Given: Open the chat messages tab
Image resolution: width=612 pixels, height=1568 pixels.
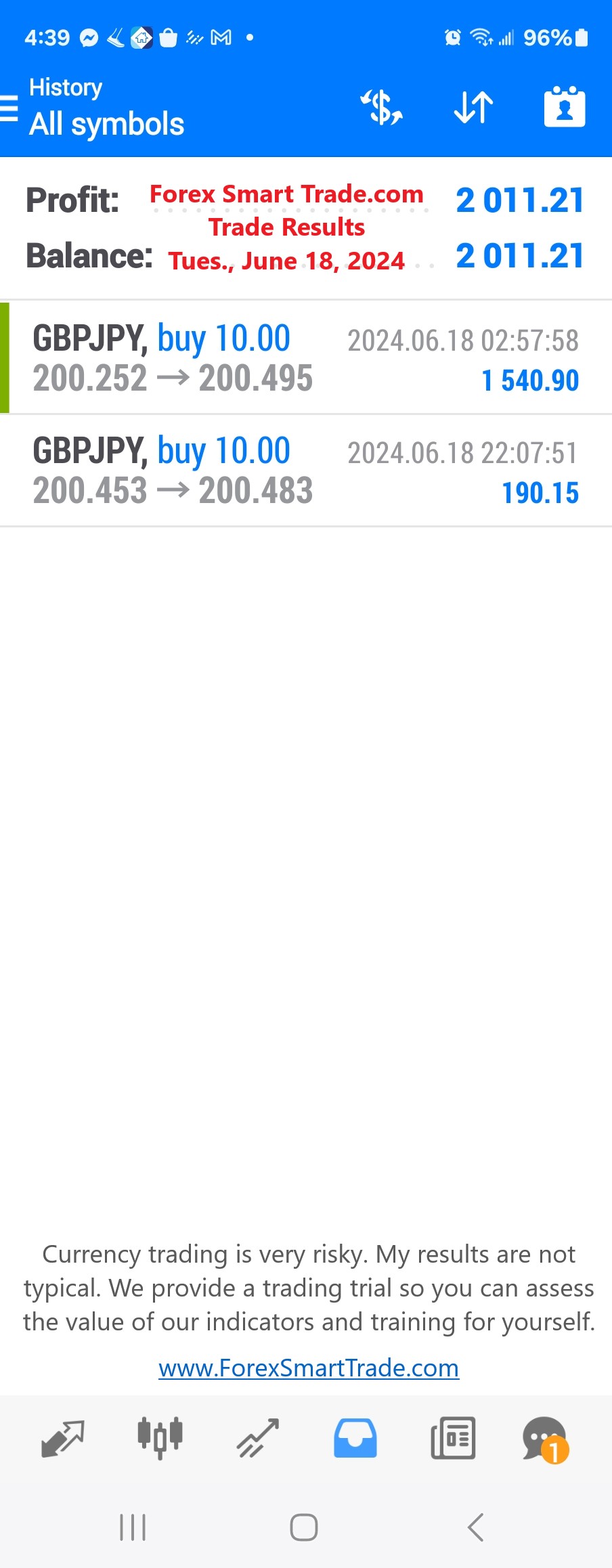Looking at the screenshot, I should [x=545, y=1439].
